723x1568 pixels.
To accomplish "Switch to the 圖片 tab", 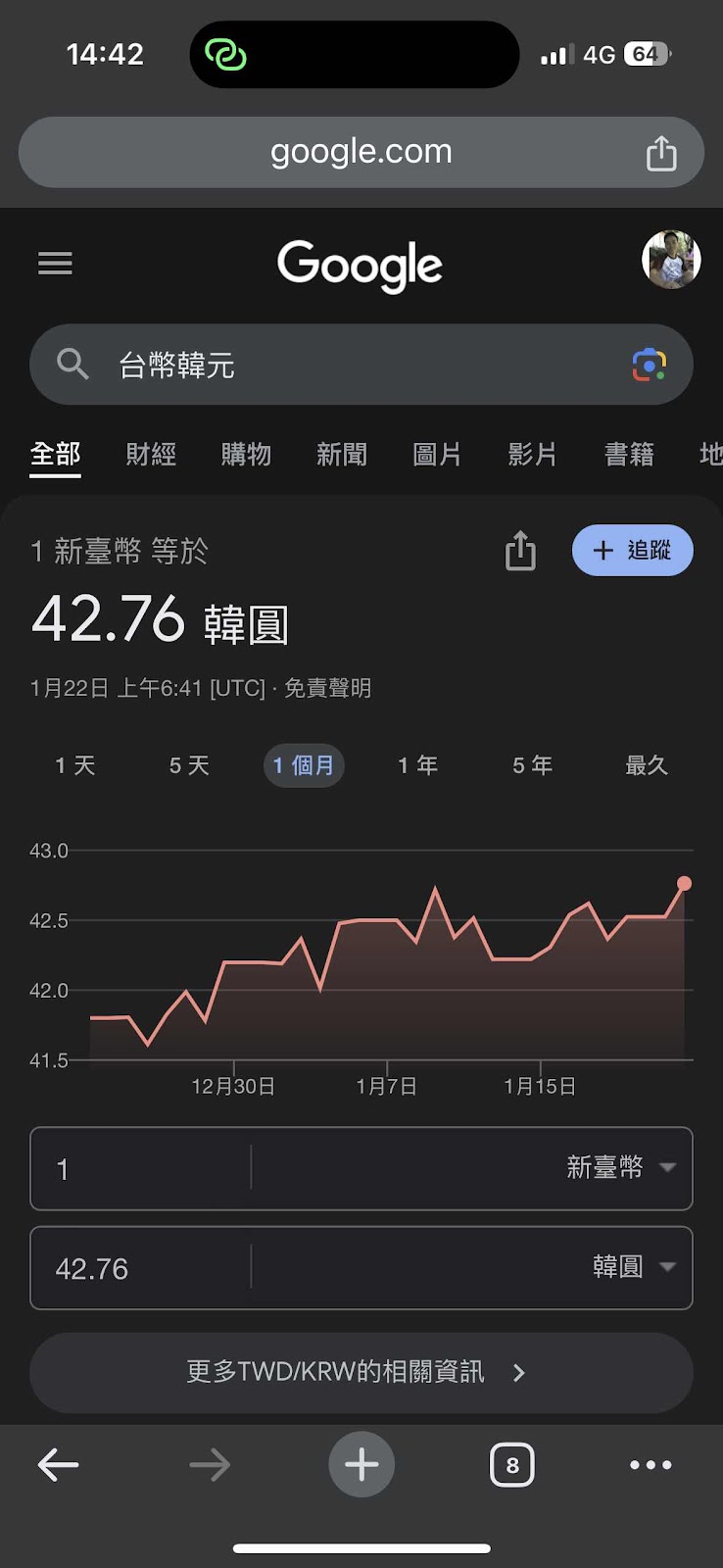I will [x=437, y=454].
